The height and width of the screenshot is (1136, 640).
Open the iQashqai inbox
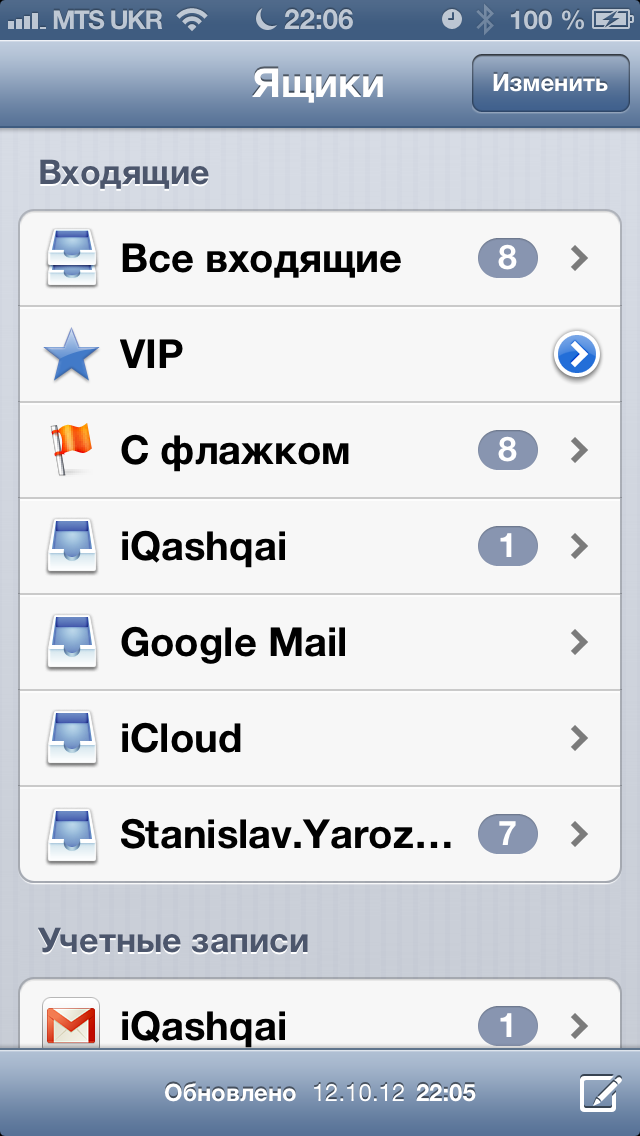tap(300, 547)
